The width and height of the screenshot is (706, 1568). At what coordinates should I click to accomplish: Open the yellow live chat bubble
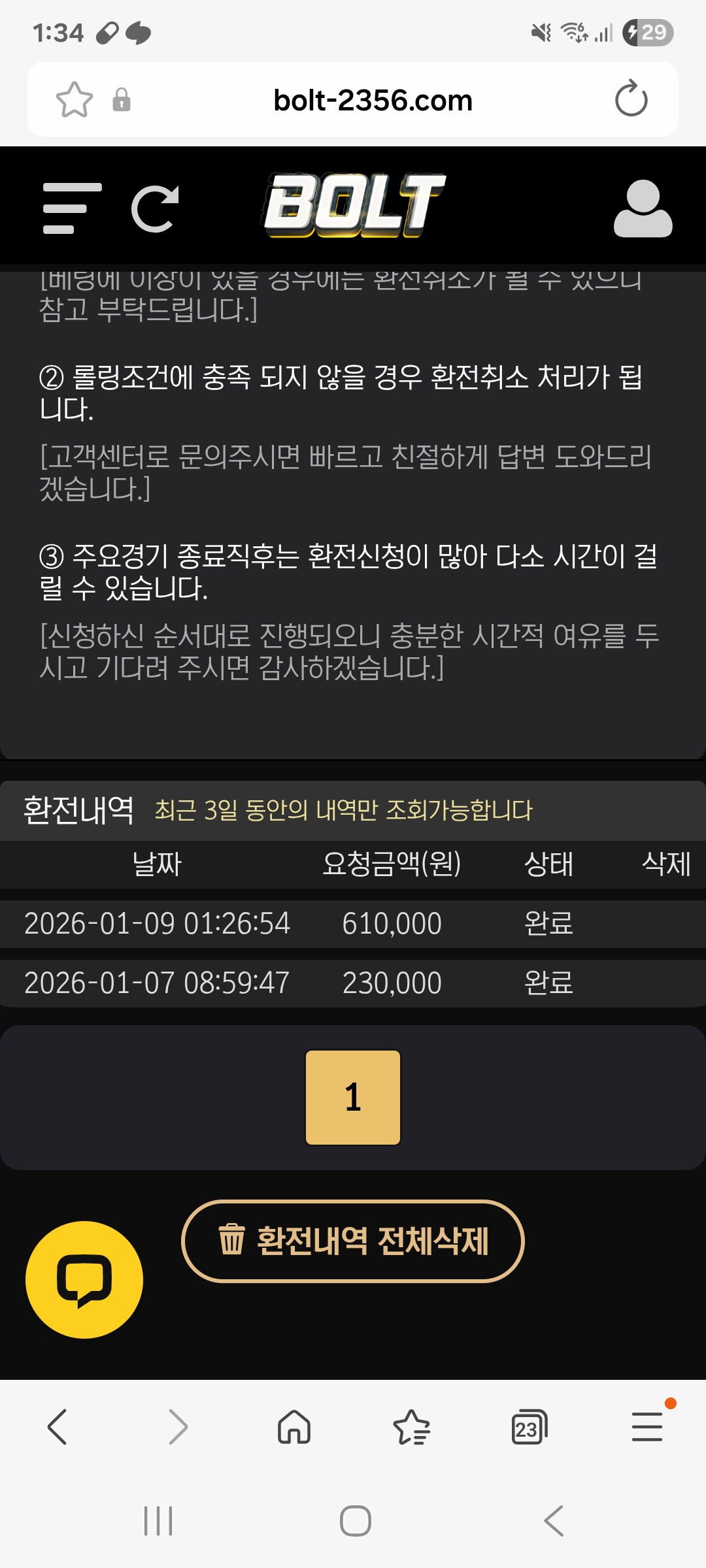click(x=84, y=1279)
